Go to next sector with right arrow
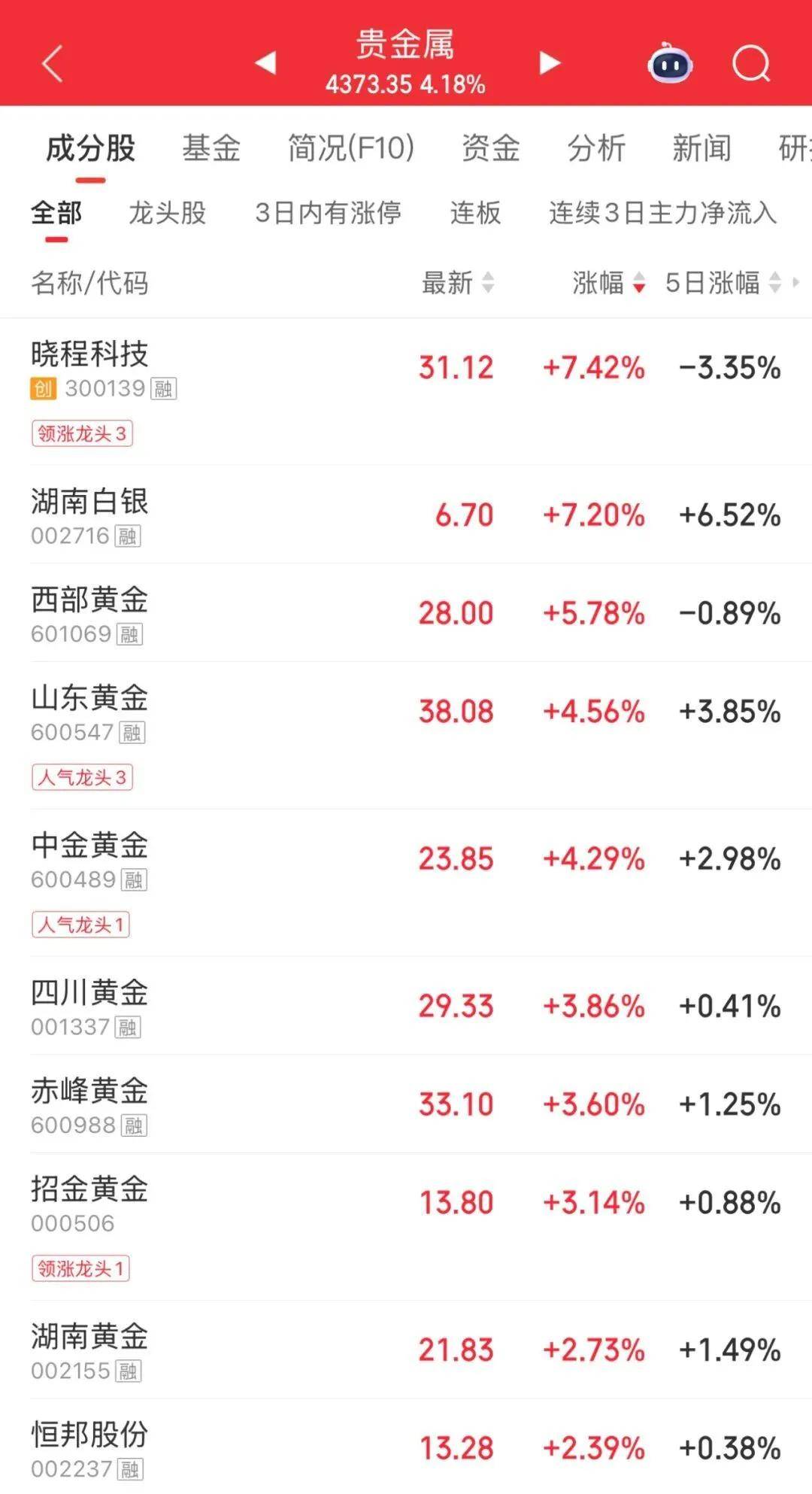812x1494 pixels. pyautogui.click(x=550, y=65)
